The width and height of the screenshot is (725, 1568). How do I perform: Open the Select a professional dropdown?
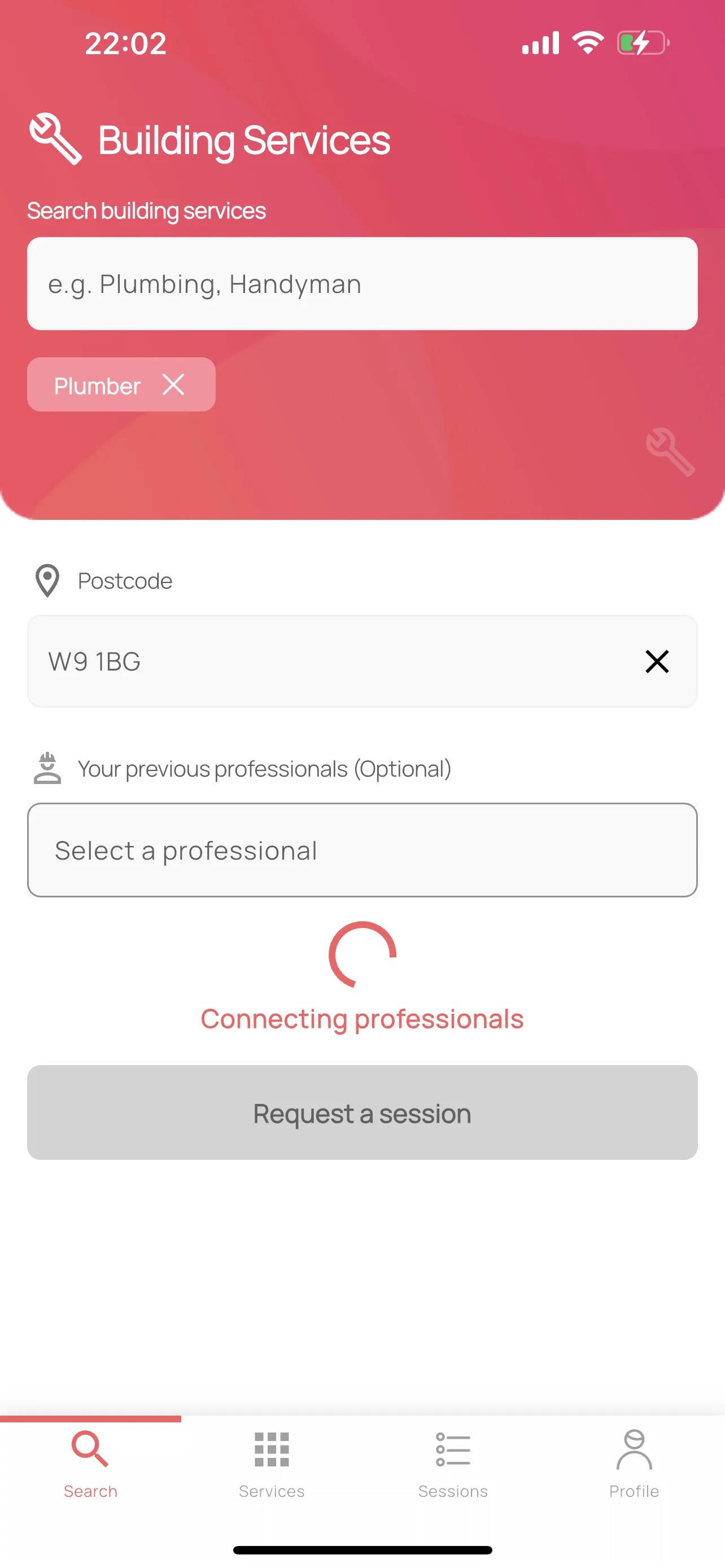(x=362, y=849)
